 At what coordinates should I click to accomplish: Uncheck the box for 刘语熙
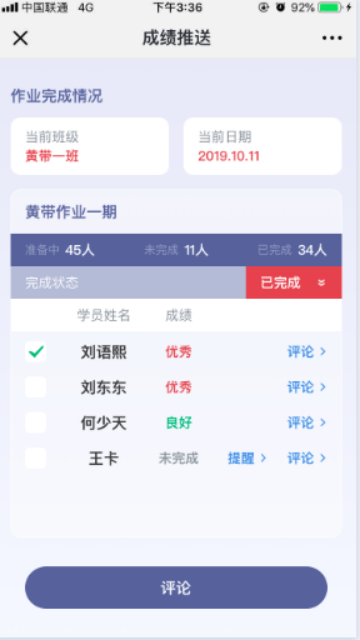pos(36,352)
